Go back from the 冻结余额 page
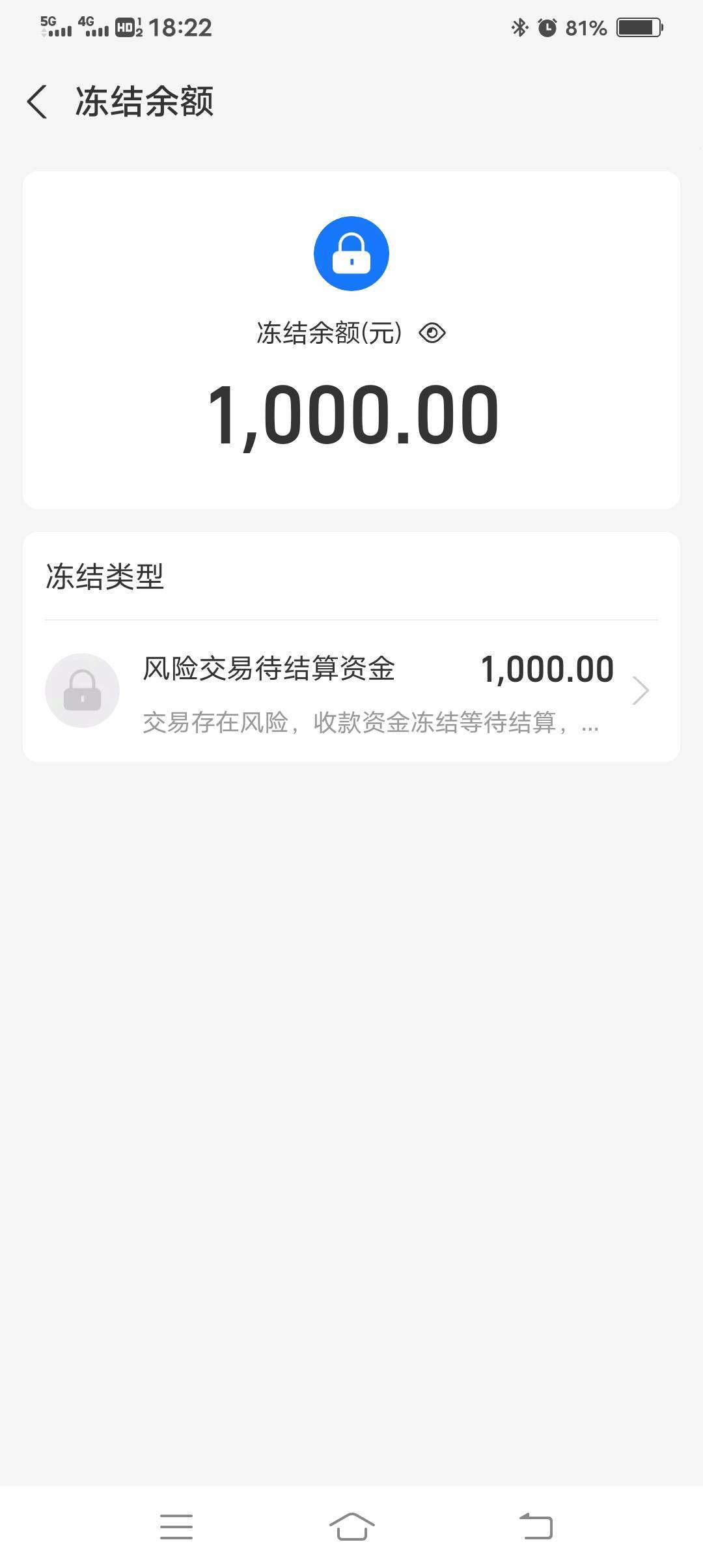The height and width of the screenshot is (1568, 703). point(37,102)
